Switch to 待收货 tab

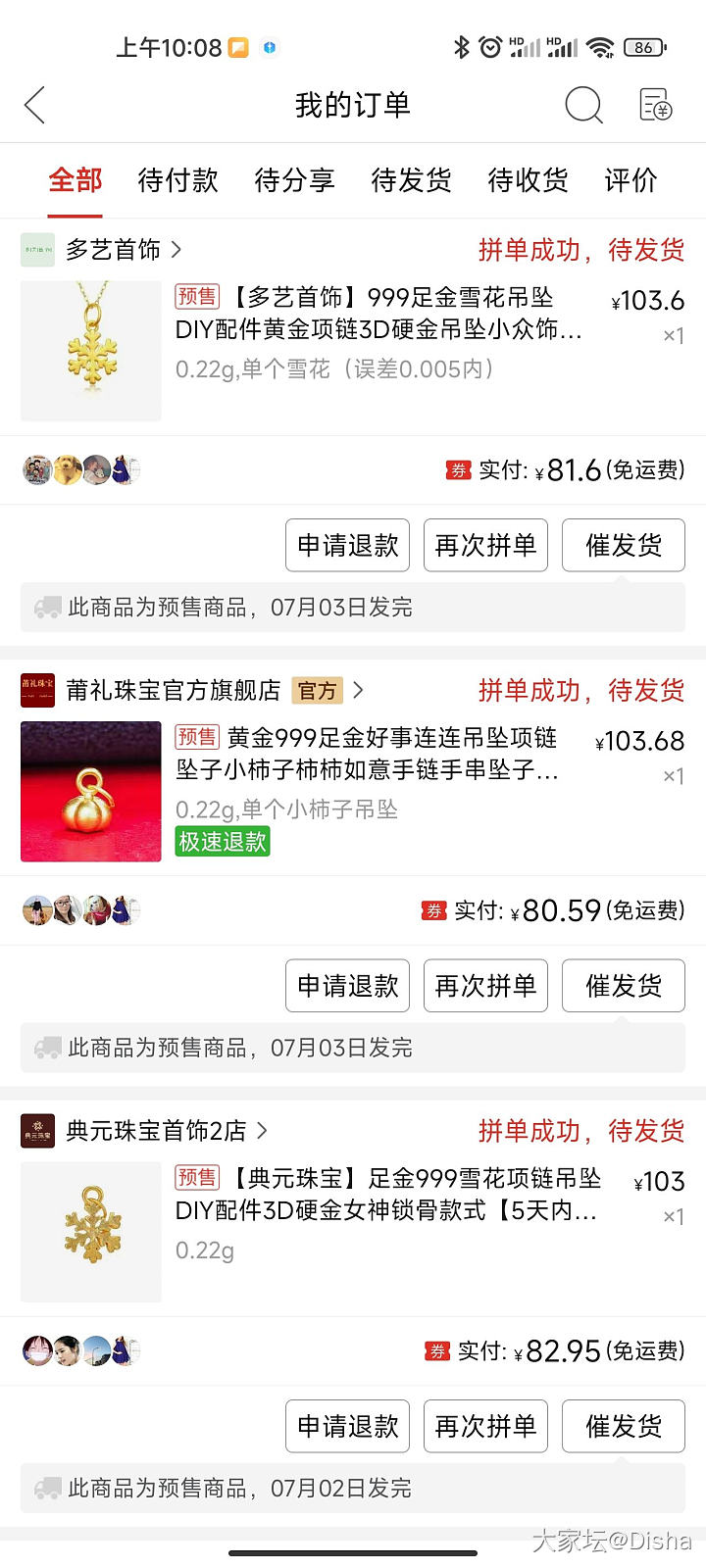tap(528, 180)
